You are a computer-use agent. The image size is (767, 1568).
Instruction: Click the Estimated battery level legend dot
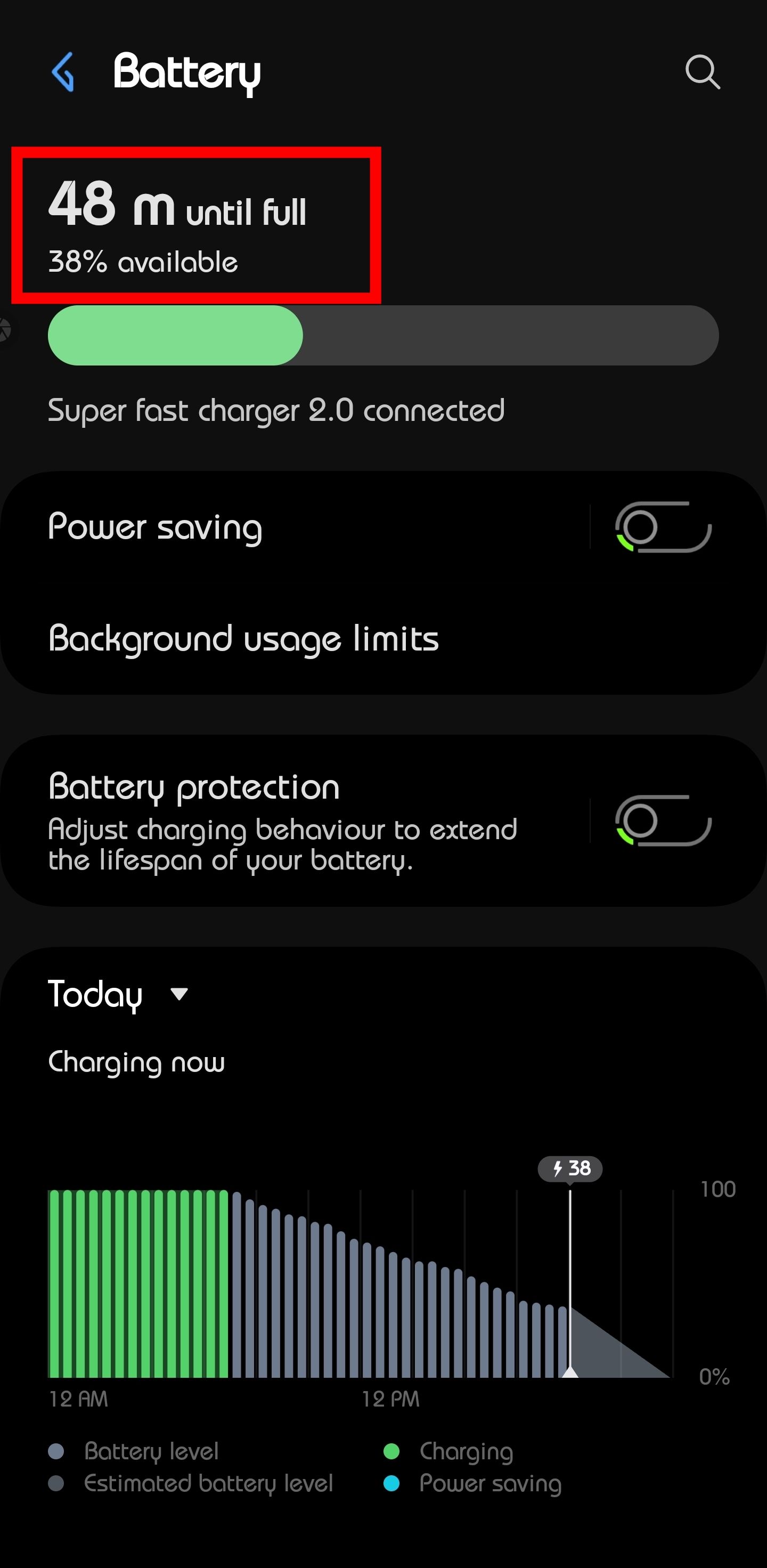pyautogui.click(x=56, y=1483)
